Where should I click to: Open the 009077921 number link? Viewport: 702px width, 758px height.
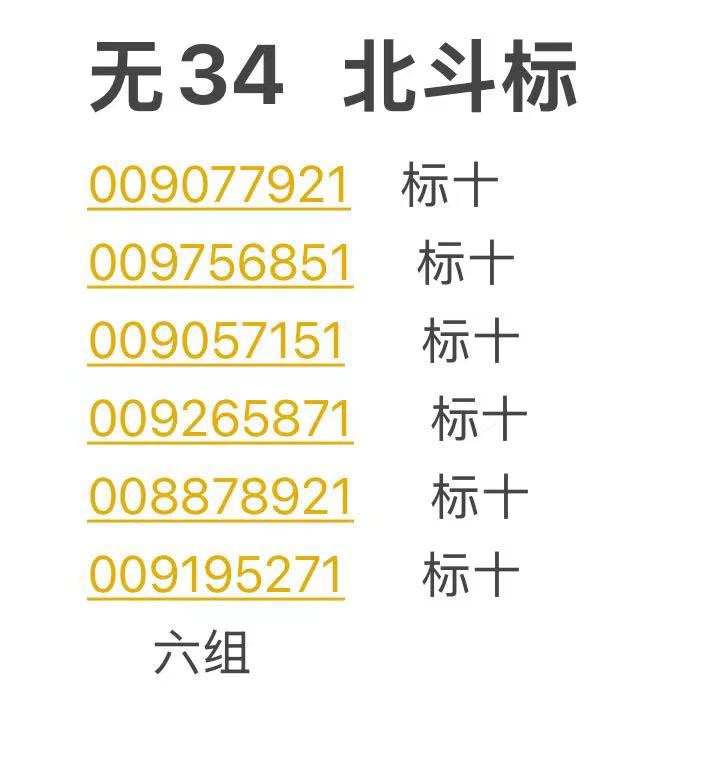(x=218, y=186)
